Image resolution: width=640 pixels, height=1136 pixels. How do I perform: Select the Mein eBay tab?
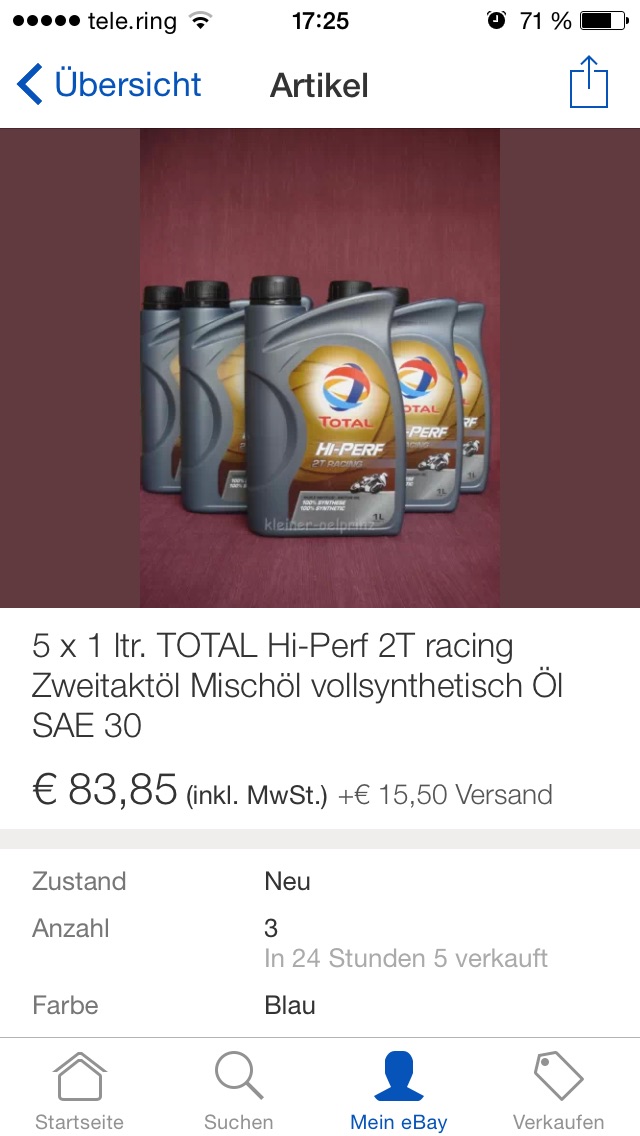tap(398, 1090)
